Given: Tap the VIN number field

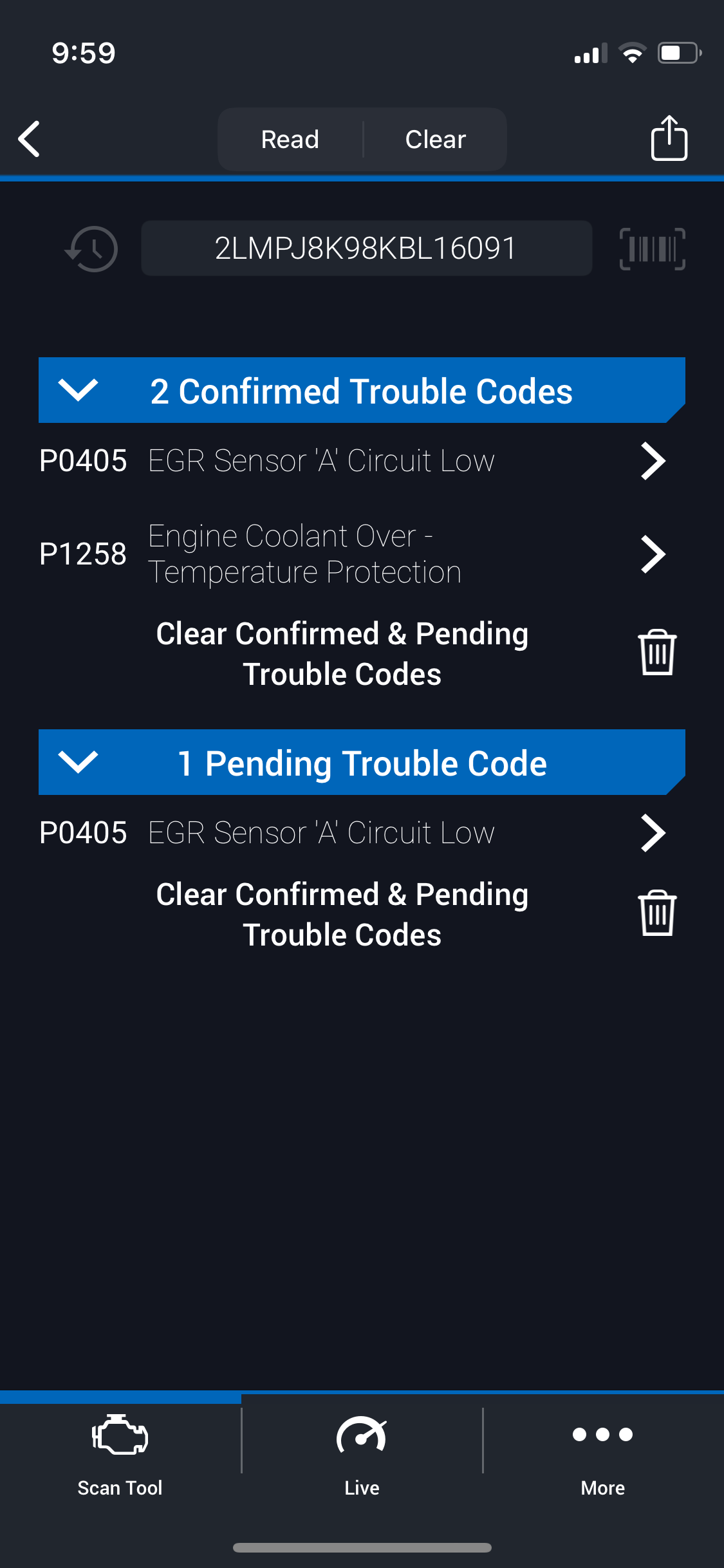Looking at the screenshot, I should (x=366, y=248).
